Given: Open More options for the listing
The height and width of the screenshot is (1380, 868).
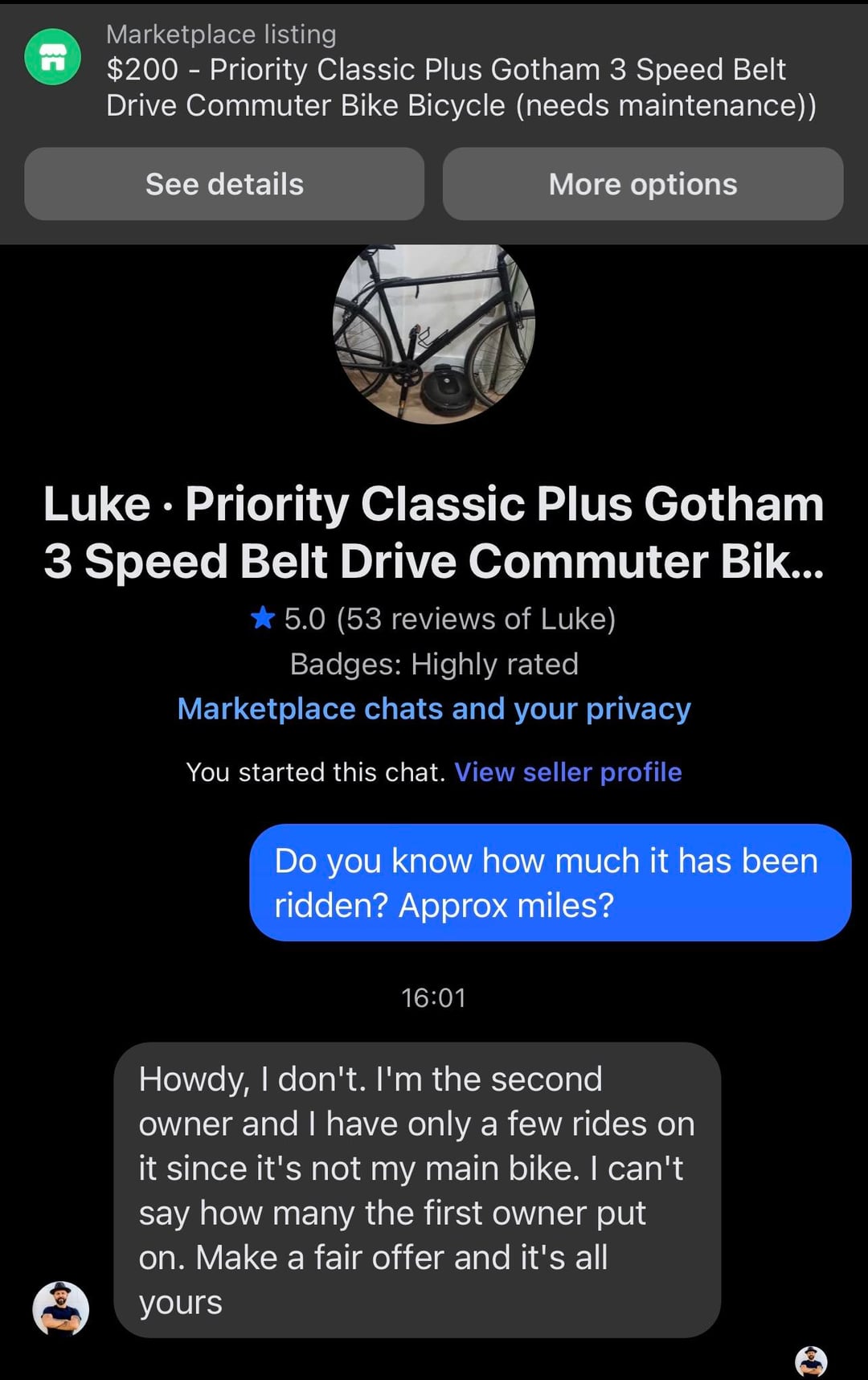Looking at the screenshot, I should pos(642,184).
